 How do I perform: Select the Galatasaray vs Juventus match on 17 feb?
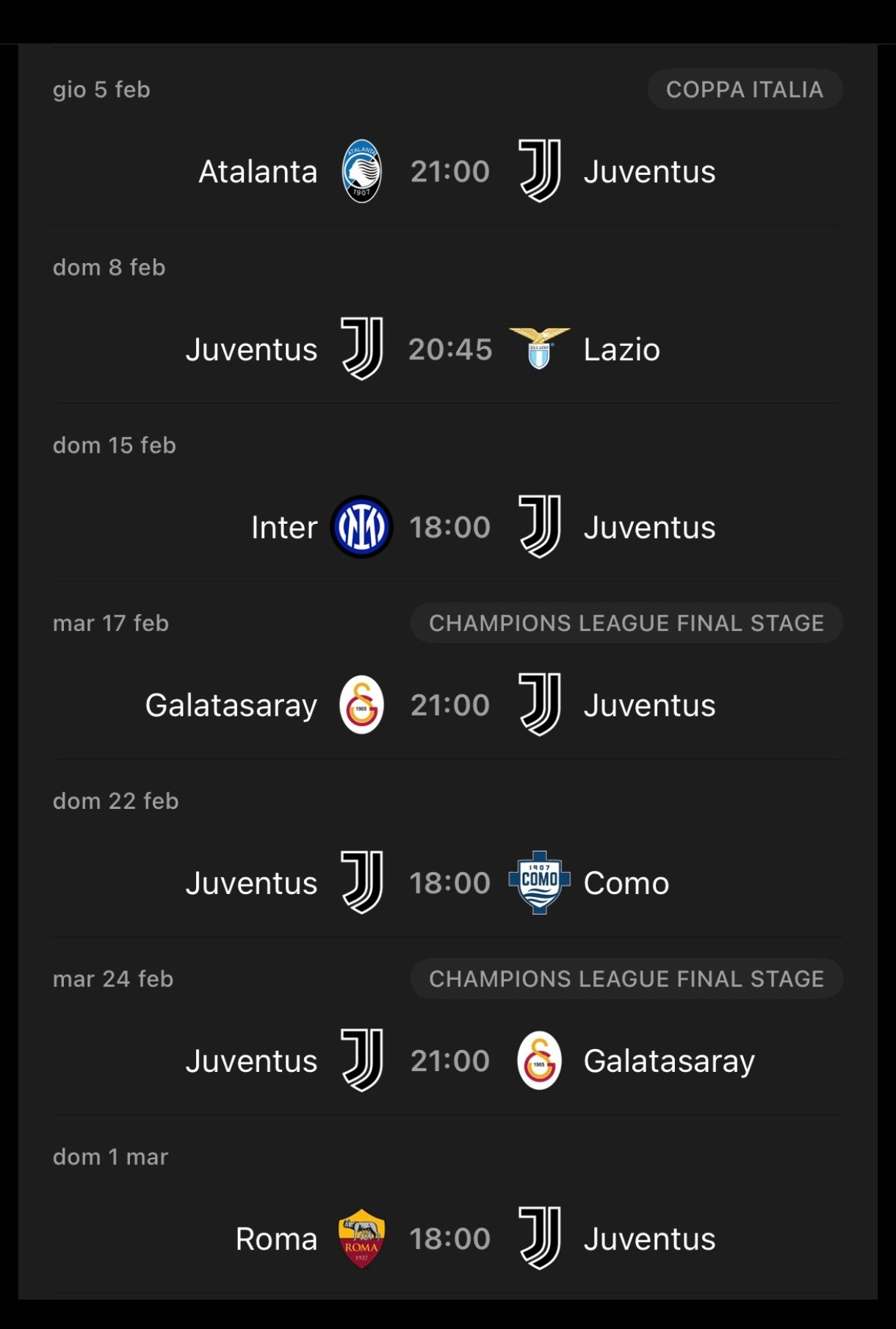[x=449, y=705]
